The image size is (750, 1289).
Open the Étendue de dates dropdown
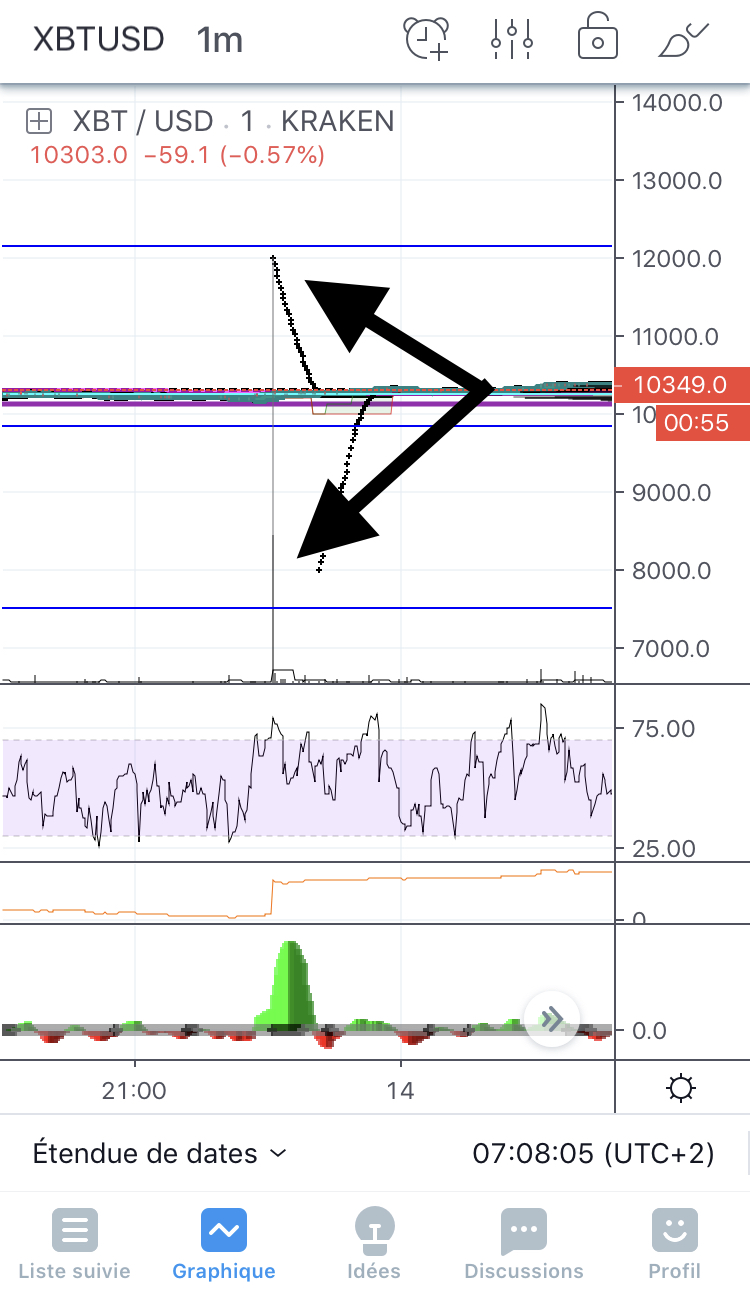pos(160,1153)
